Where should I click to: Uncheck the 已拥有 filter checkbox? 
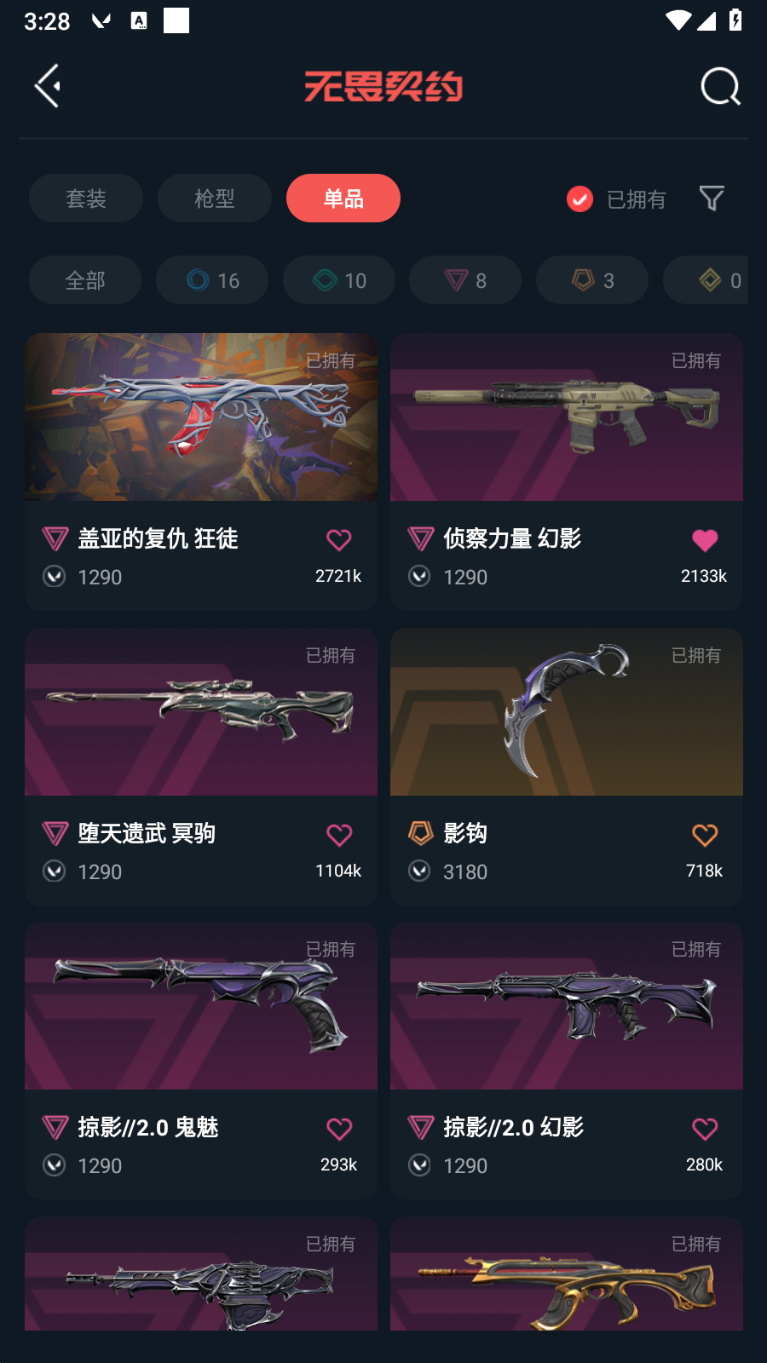point(580,199)
